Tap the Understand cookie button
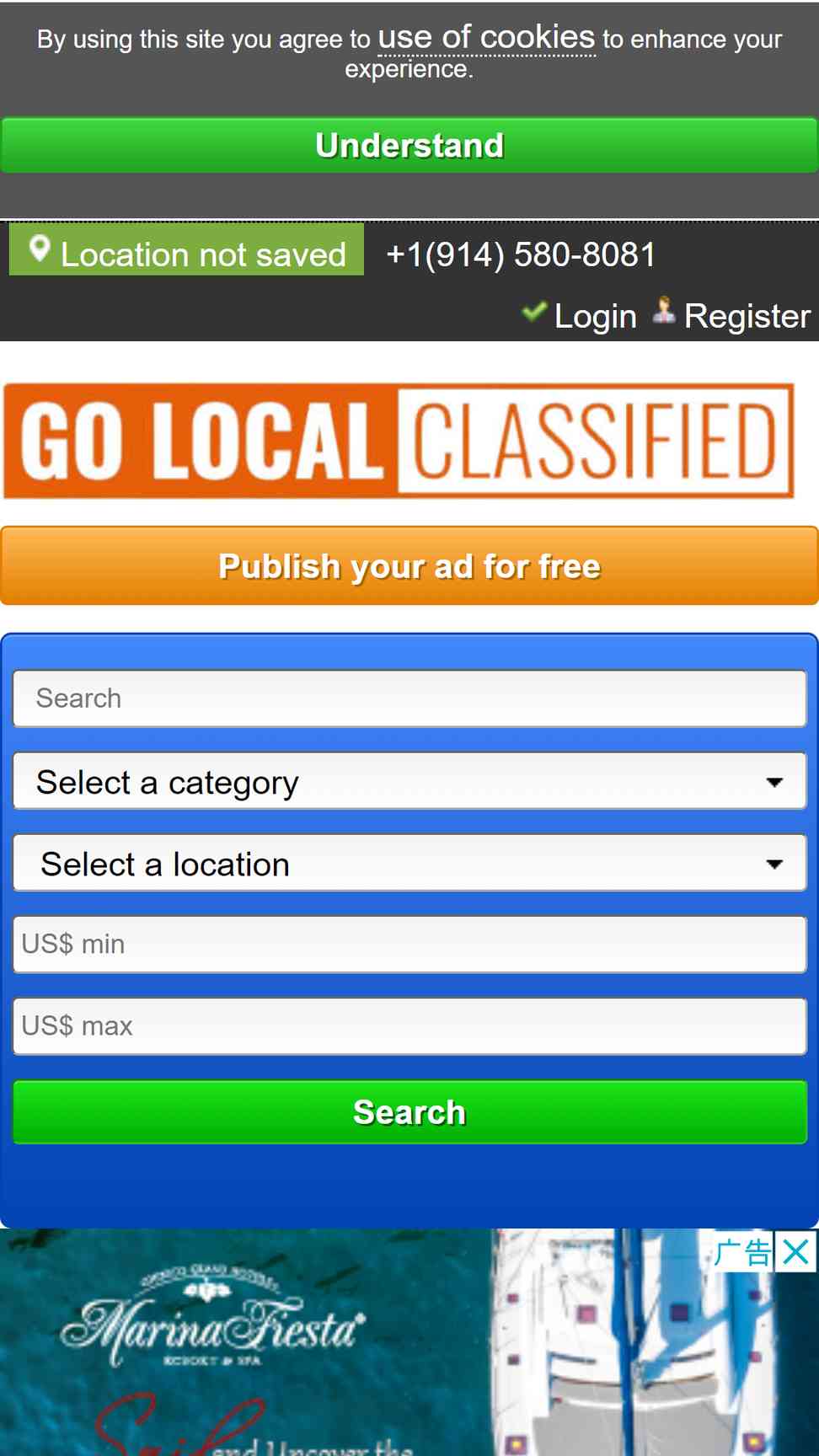 [x=409, y=146]
